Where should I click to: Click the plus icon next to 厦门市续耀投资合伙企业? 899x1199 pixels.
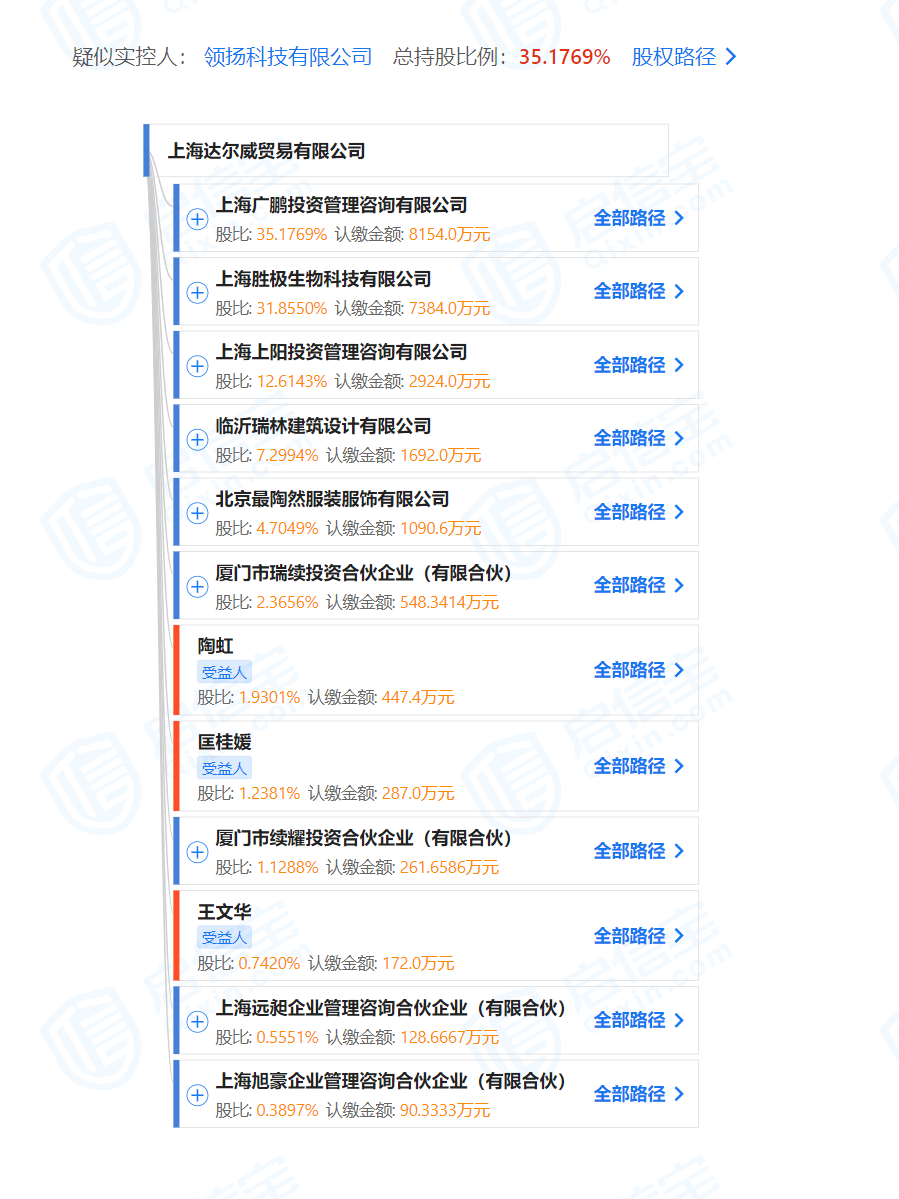pyautogui.click(x=197, y=851)
